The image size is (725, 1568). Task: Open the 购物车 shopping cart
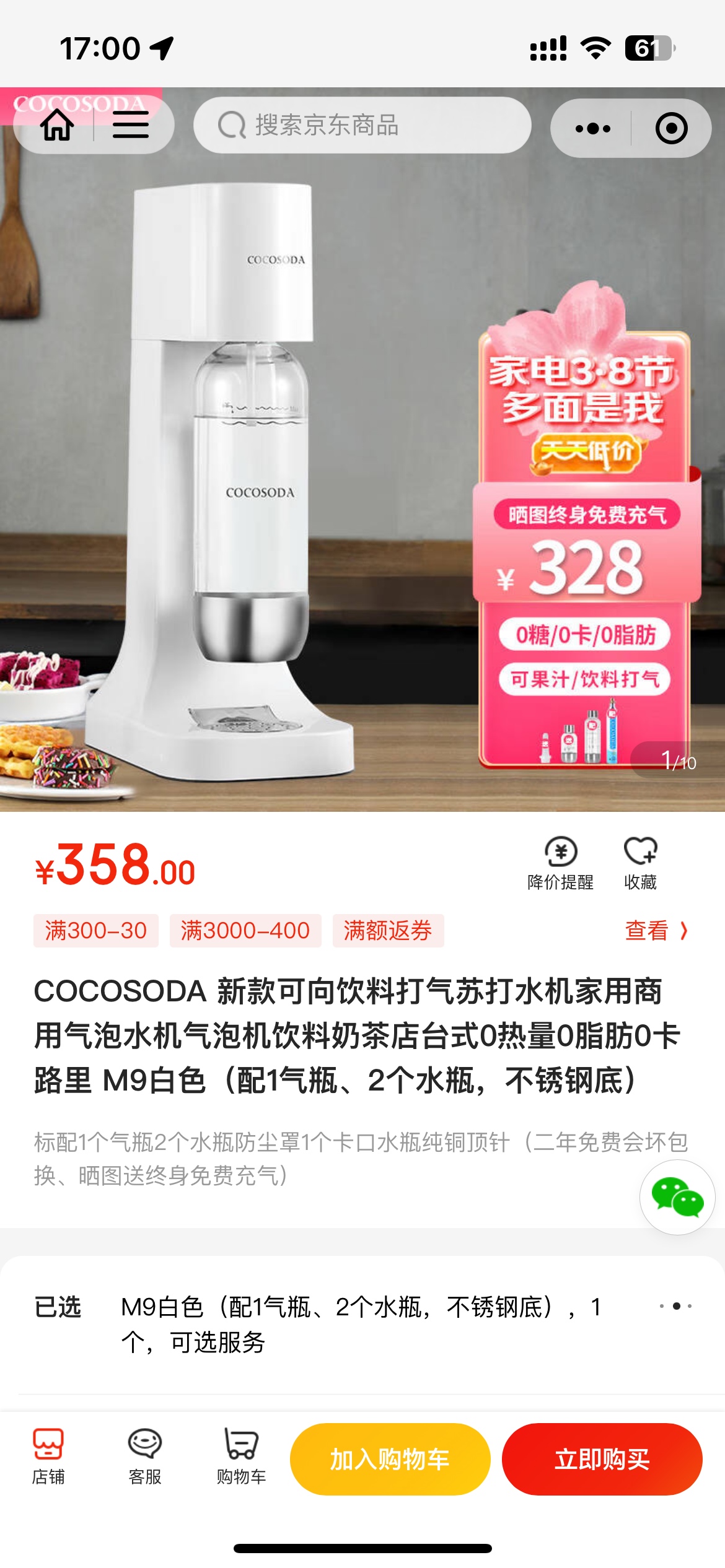241,1457
